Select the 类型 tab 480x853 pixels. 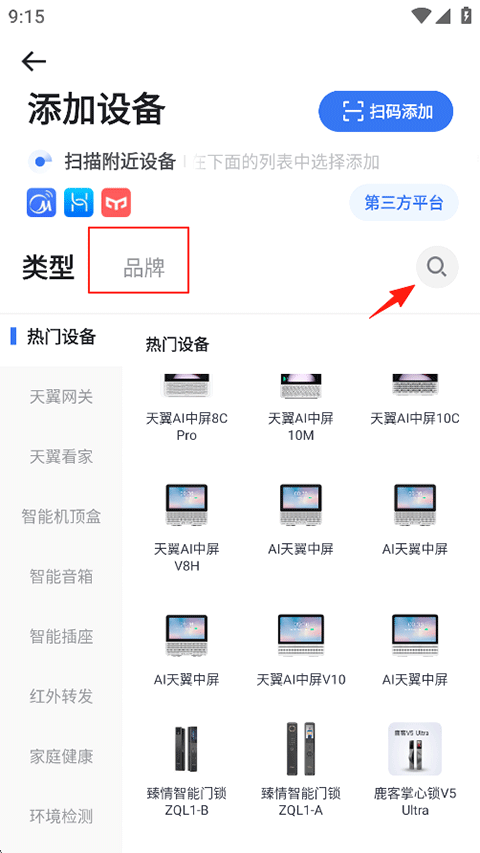[x=48, y=268]
